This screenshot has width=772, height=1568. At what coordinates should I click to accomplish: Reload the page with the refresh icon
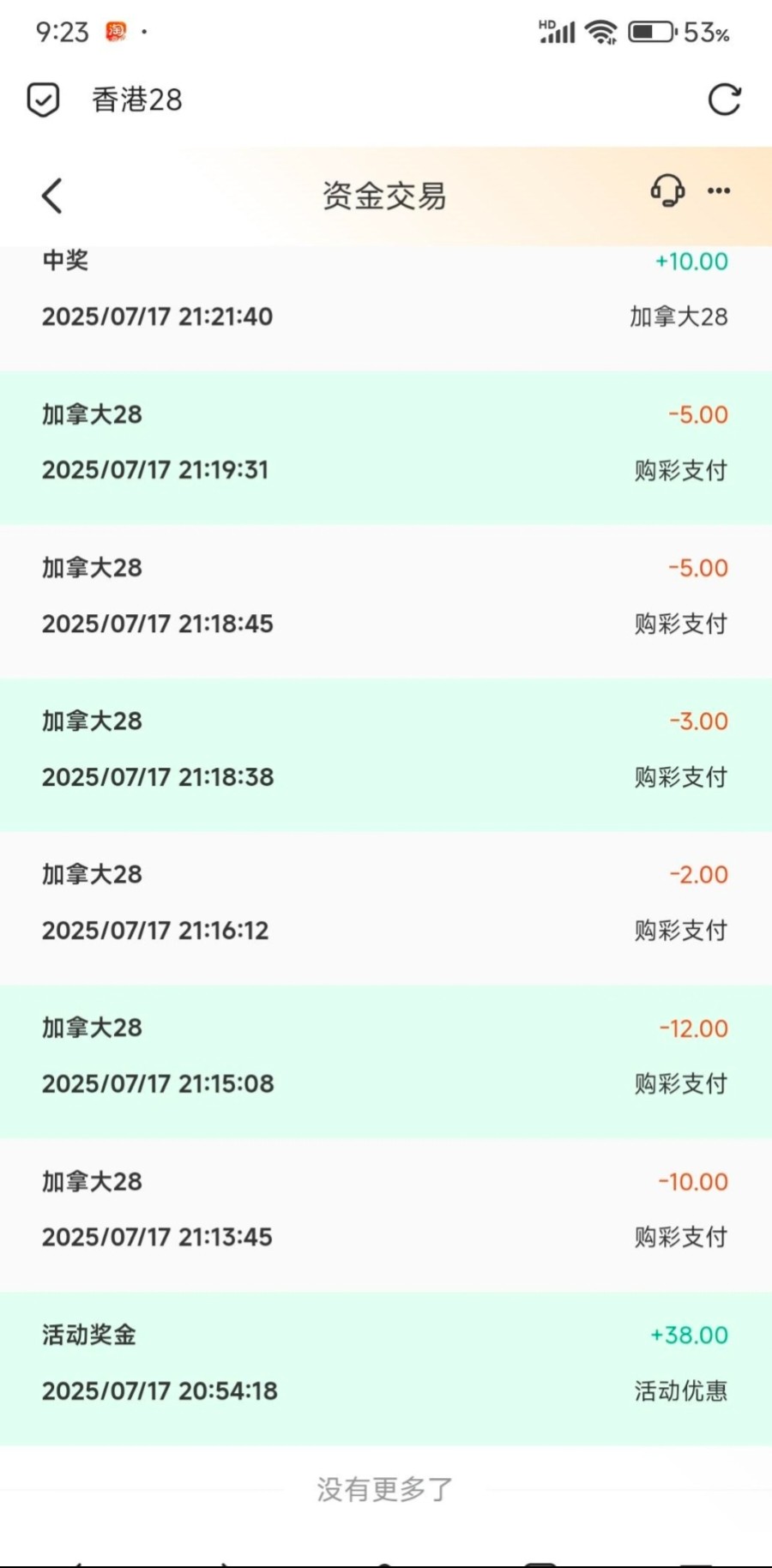point(725,99)
